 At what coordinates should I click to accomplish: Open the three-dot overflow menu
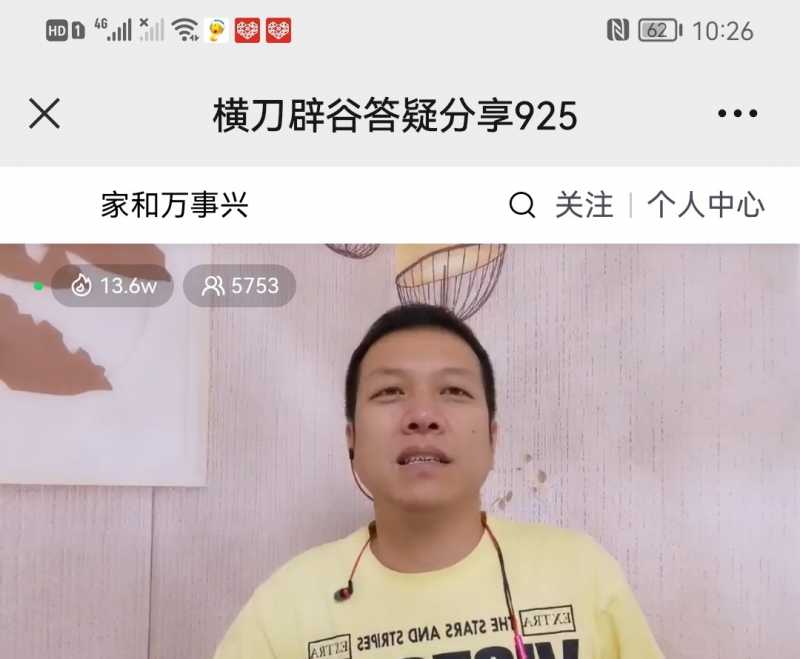[737, 114]
